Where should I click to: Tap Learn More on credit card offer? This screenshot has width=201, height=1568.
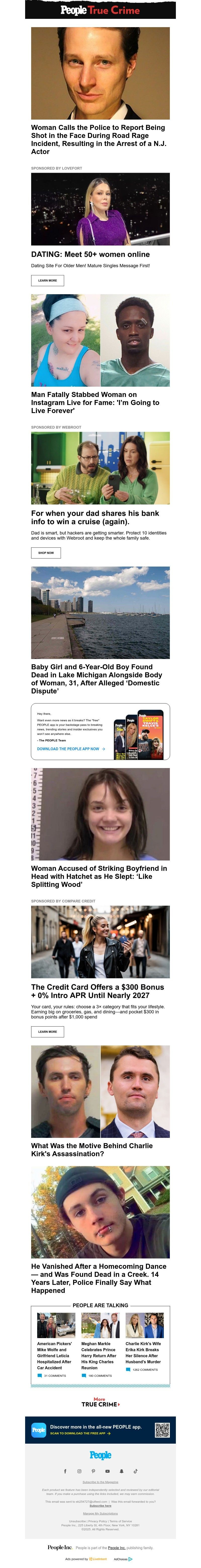click(x=47, y=1032)
